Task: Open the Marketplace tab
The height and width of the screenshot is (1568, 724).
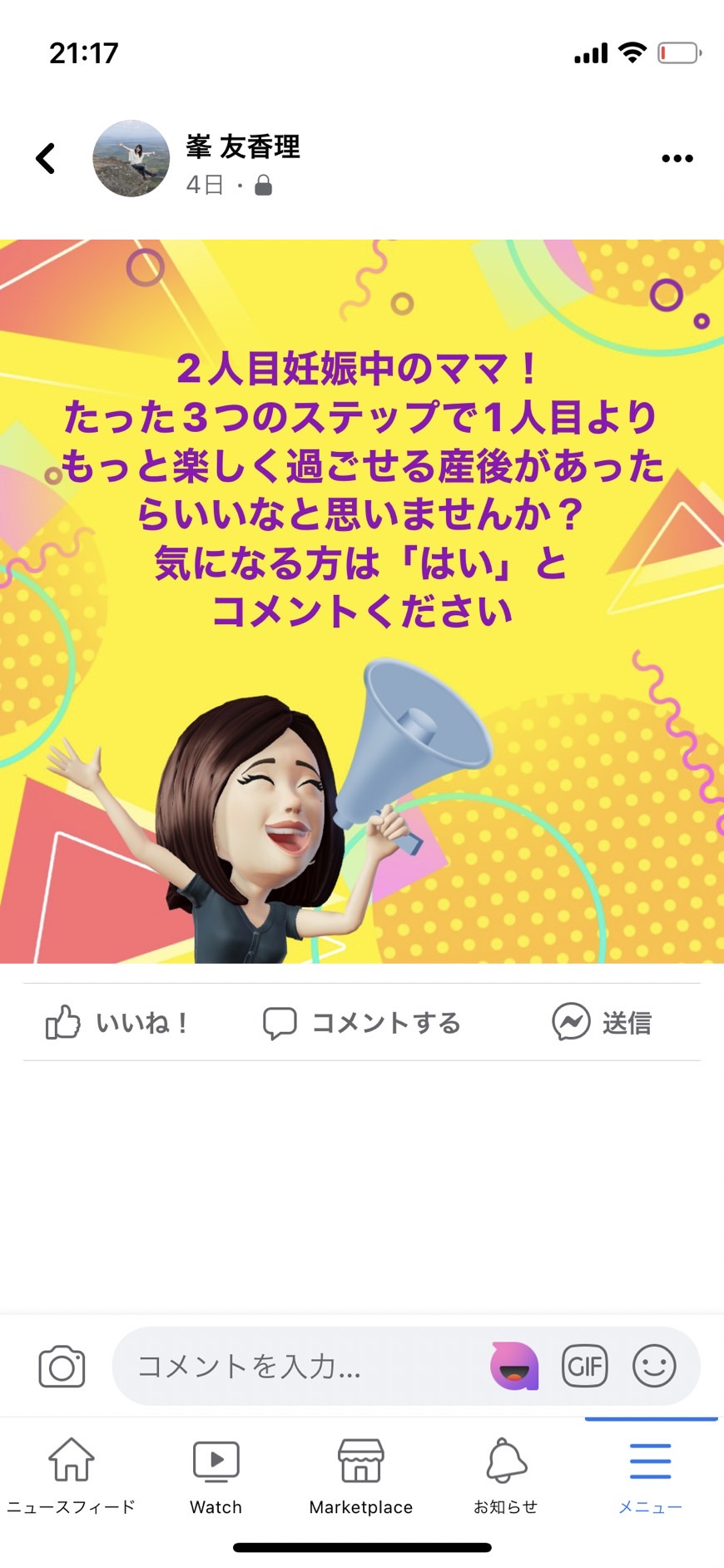Action: click(361, 1476)
